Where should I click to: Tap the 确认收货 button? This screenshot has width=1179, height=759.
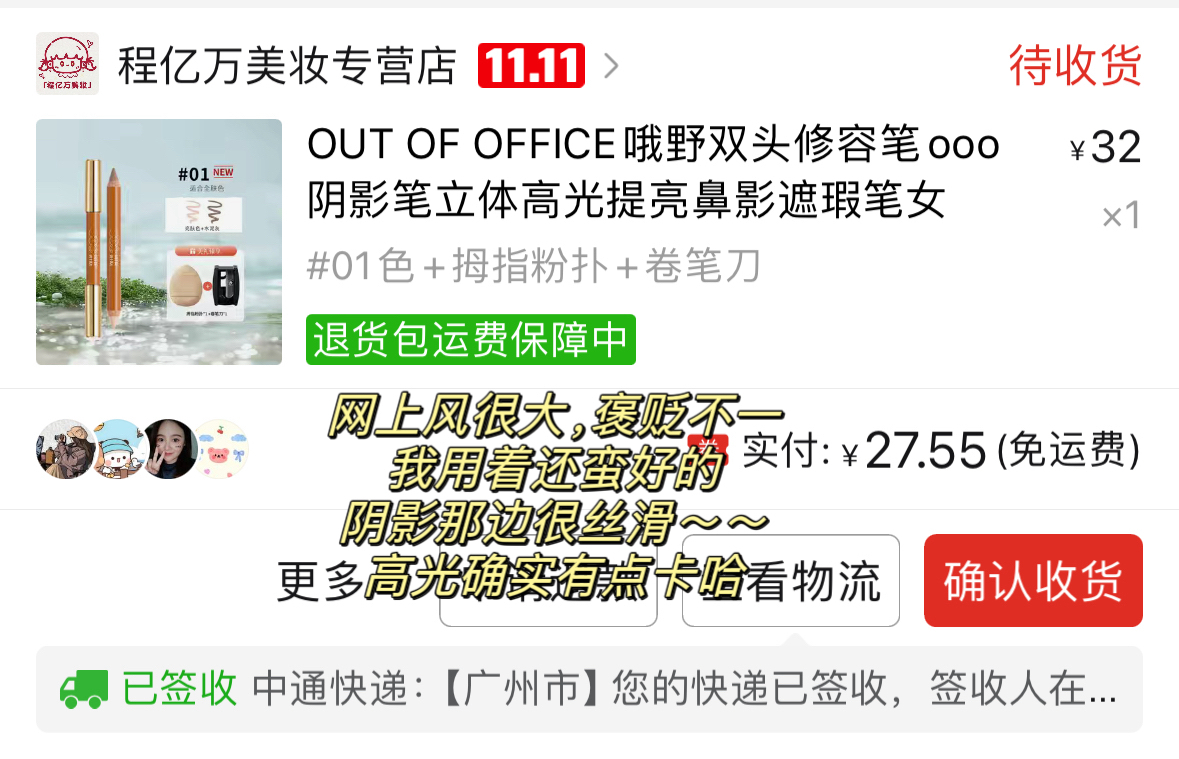1032,581
